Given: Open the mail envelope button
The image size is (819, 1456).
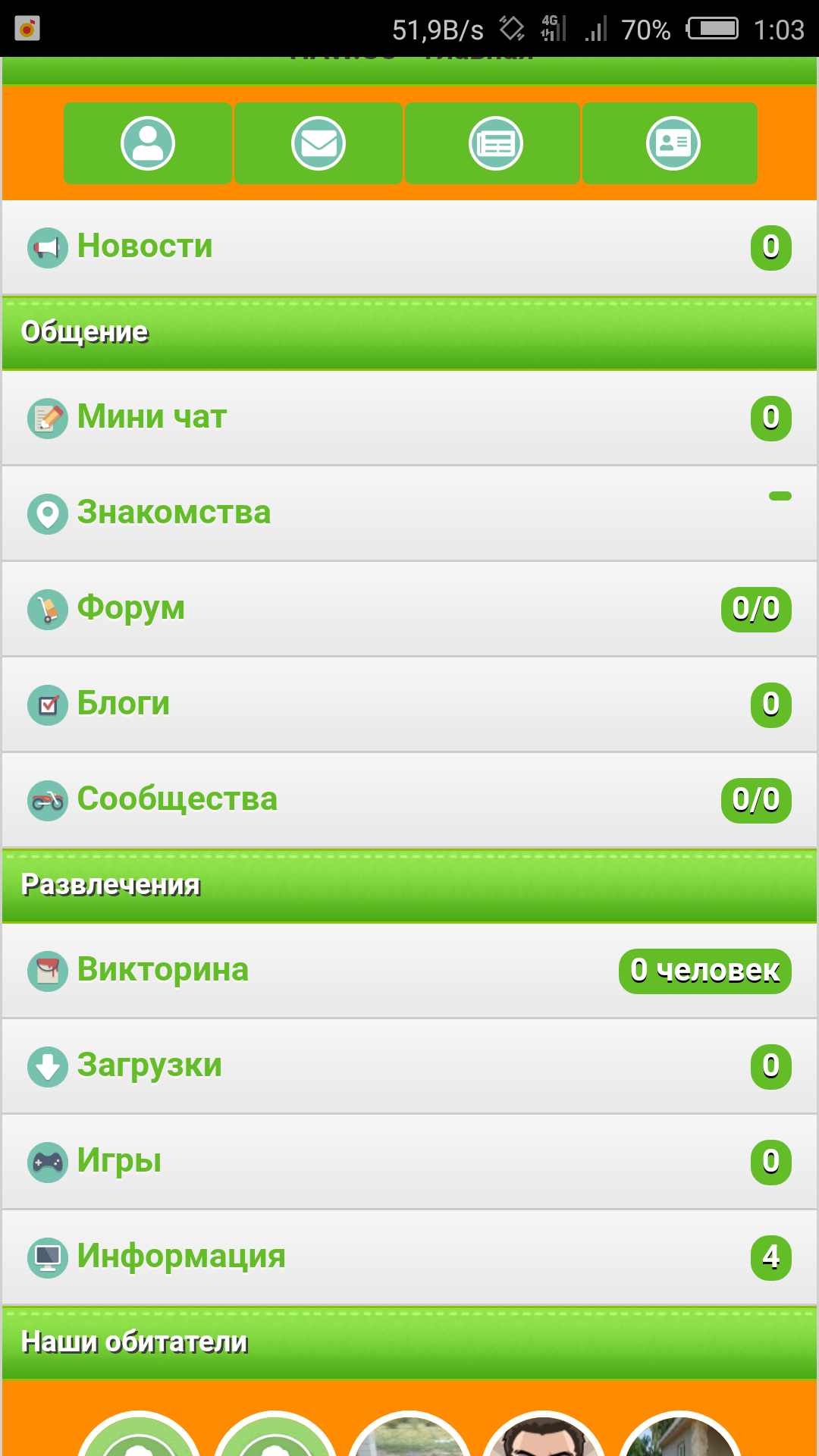Looking at the screenshot, I should tap(318, 143).
